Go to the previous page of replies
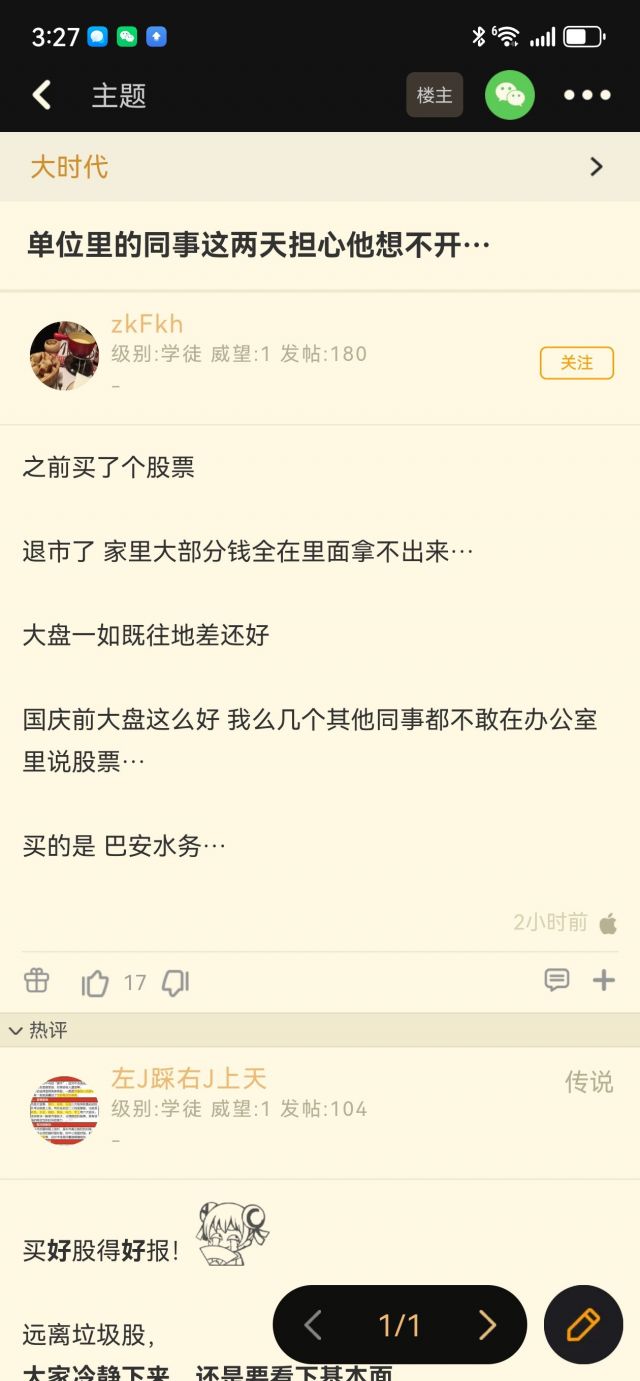Screen dimensions: 640x1381 click(x=312, y=1325)
